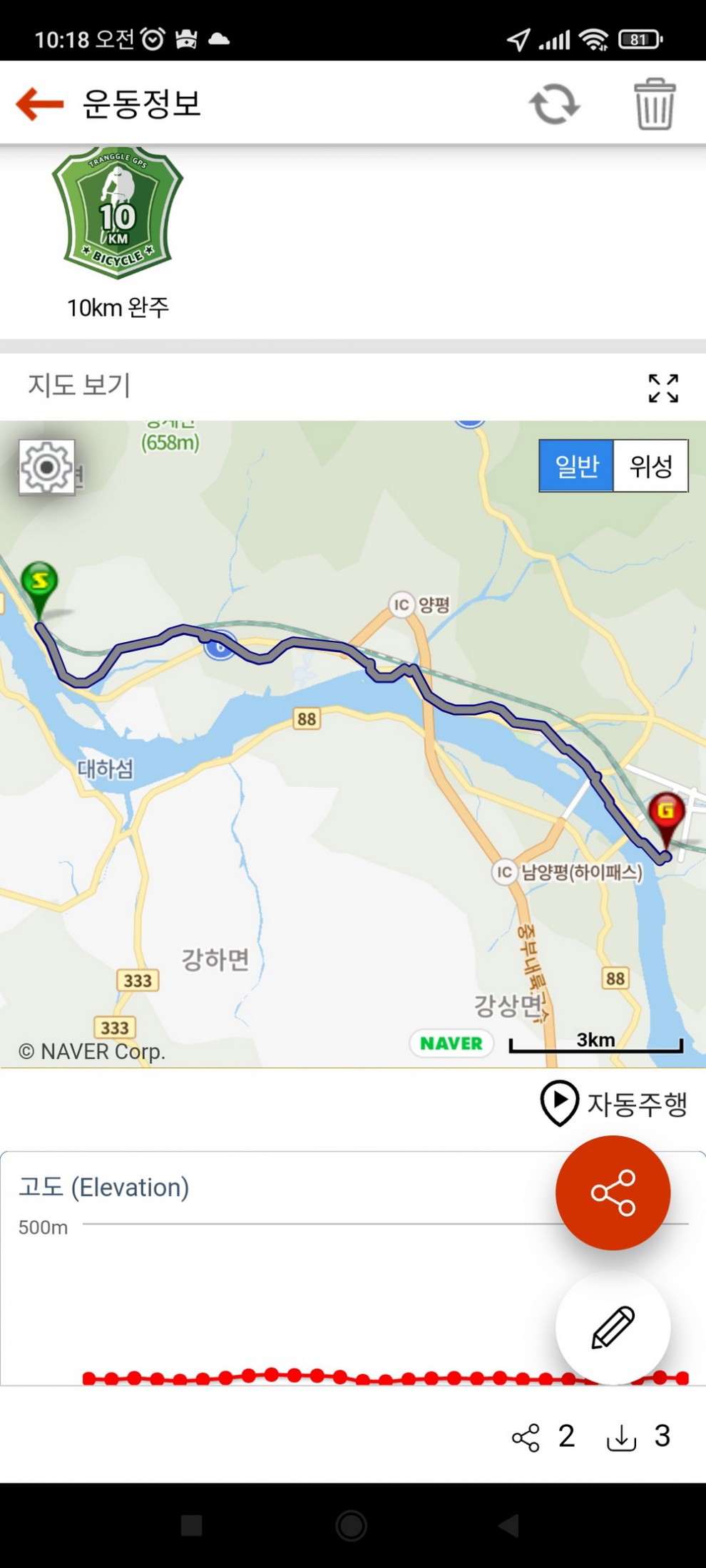Switch the map to 위성 view
The width and height of the screenshot is (706, 1568).
(650, 466)
